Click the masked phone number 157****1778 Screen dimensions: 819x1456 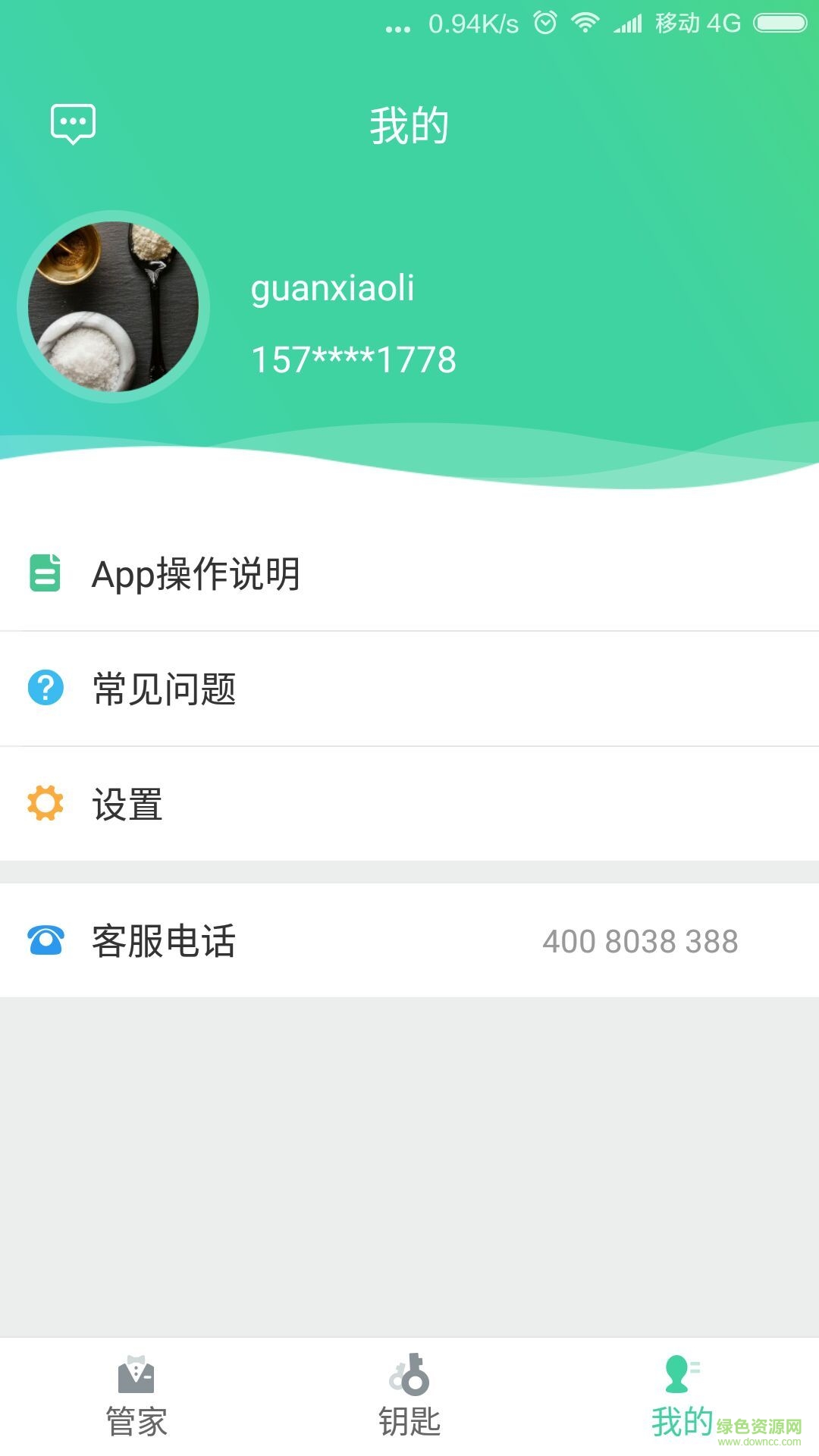353,359
